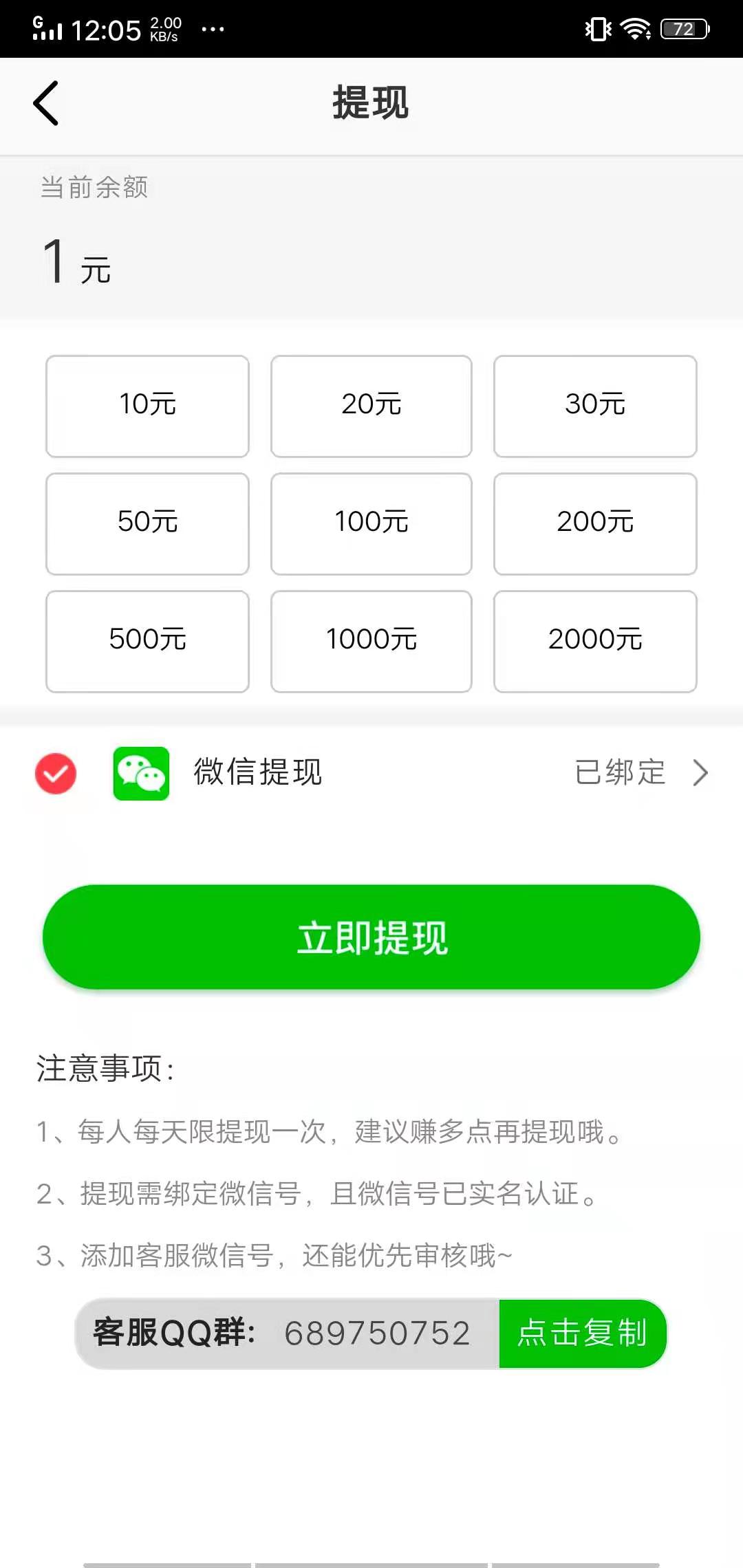Tap the battery indicator showing 72
The height and width of the screenshot is (1568, 743).
(x=684, y=29)
